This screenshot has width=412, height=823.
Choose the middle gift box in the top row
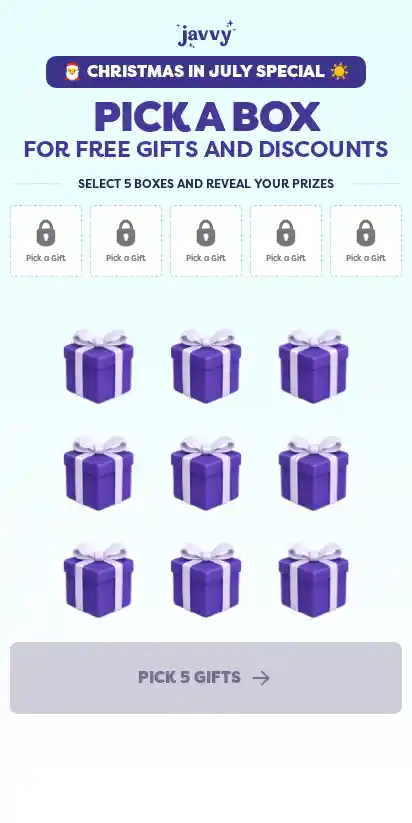point(206,366)
